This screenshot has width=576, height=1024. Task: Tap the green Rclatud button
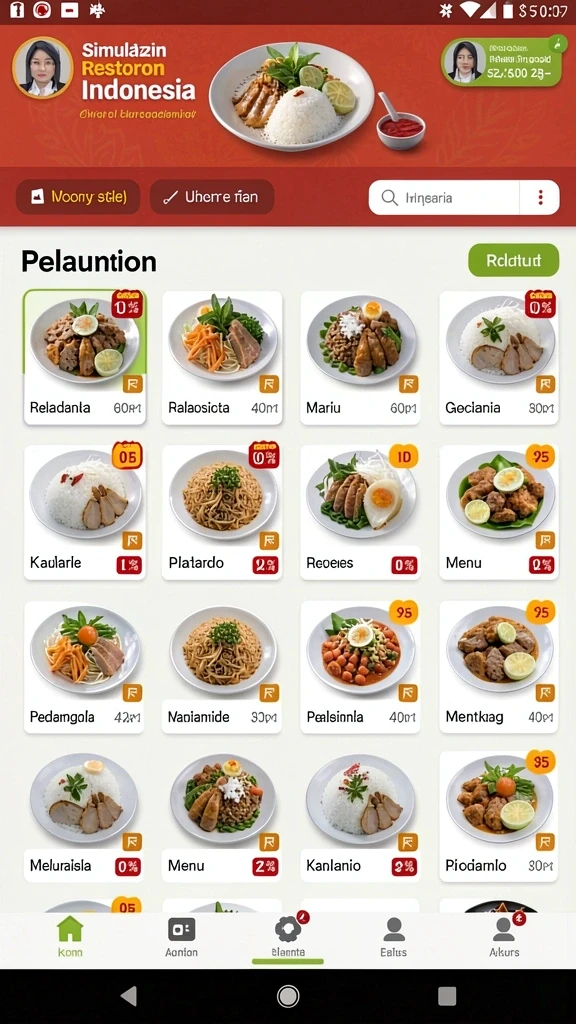[513, 261]
